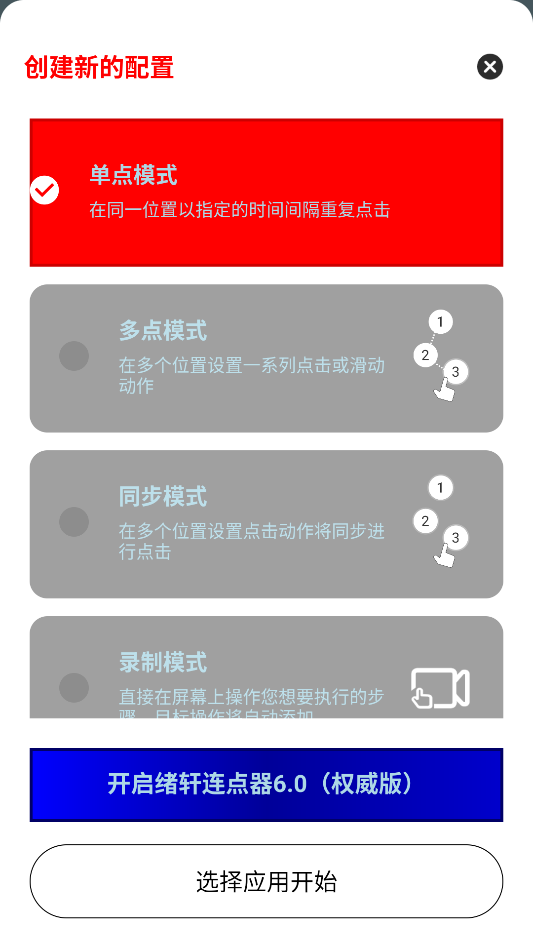Close the 创建新的配置 dialog
Screen dimensions: 533x947
(490, 66)
